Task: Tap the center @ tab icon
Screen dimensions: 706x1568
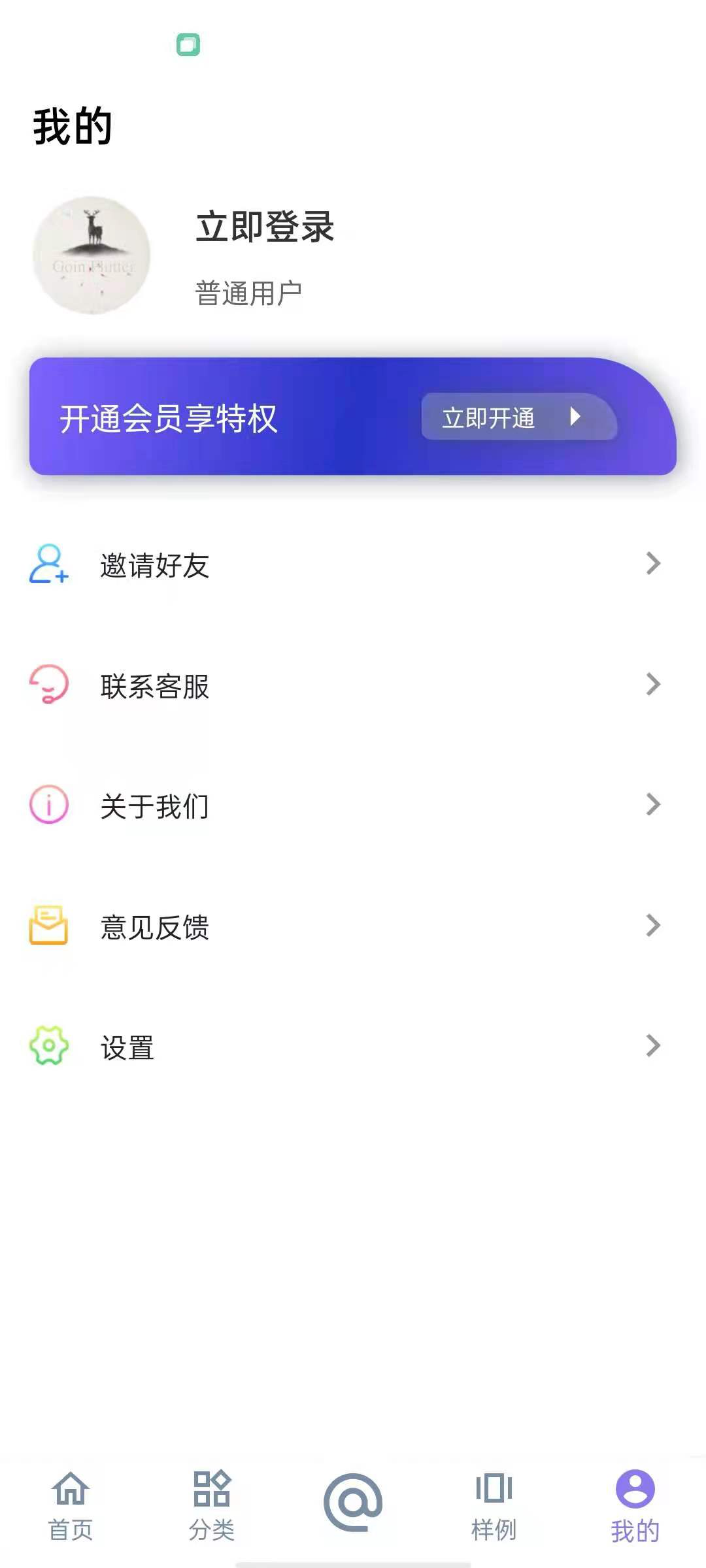Action: [353, 1502]
